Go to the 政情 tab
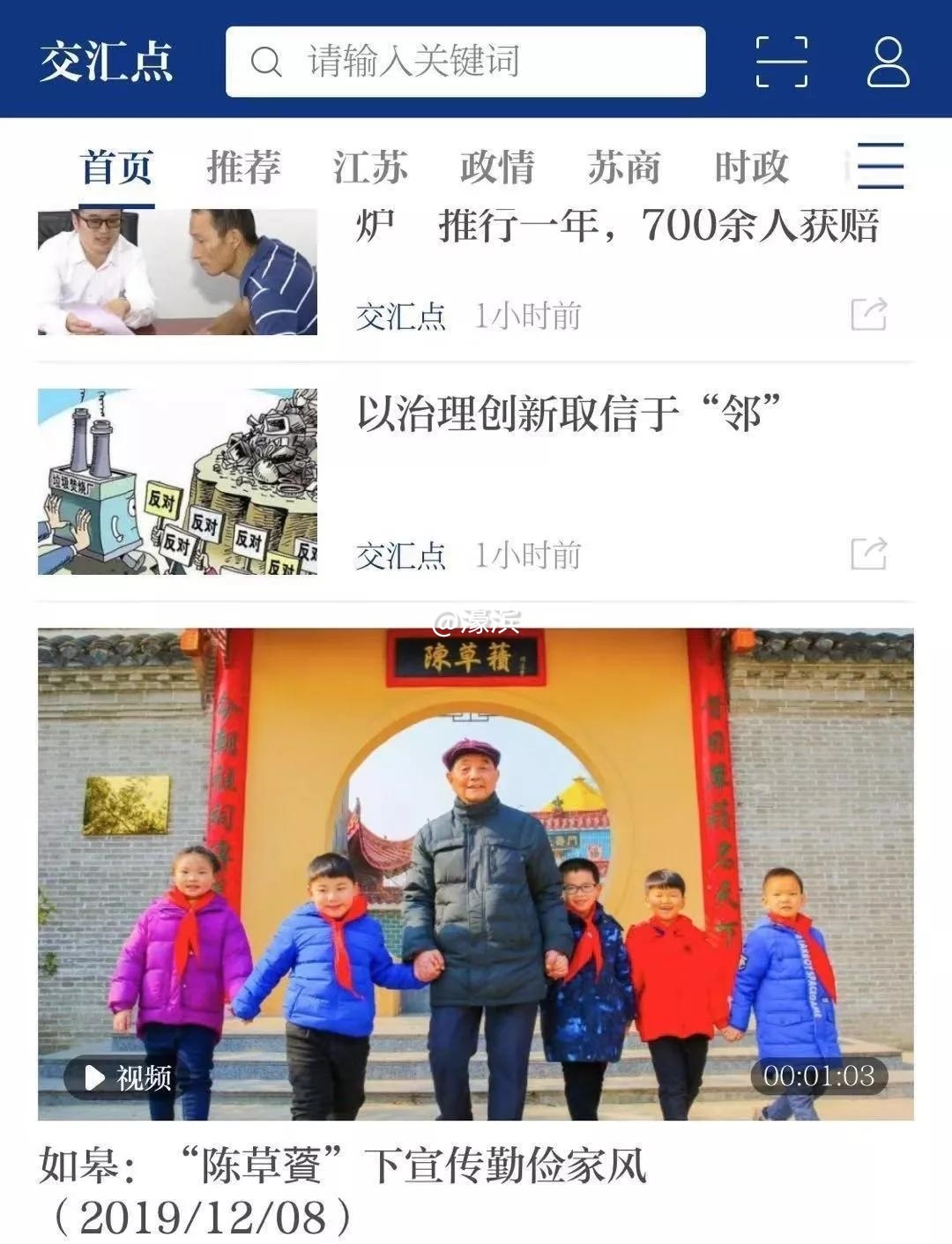 (497, 167)
